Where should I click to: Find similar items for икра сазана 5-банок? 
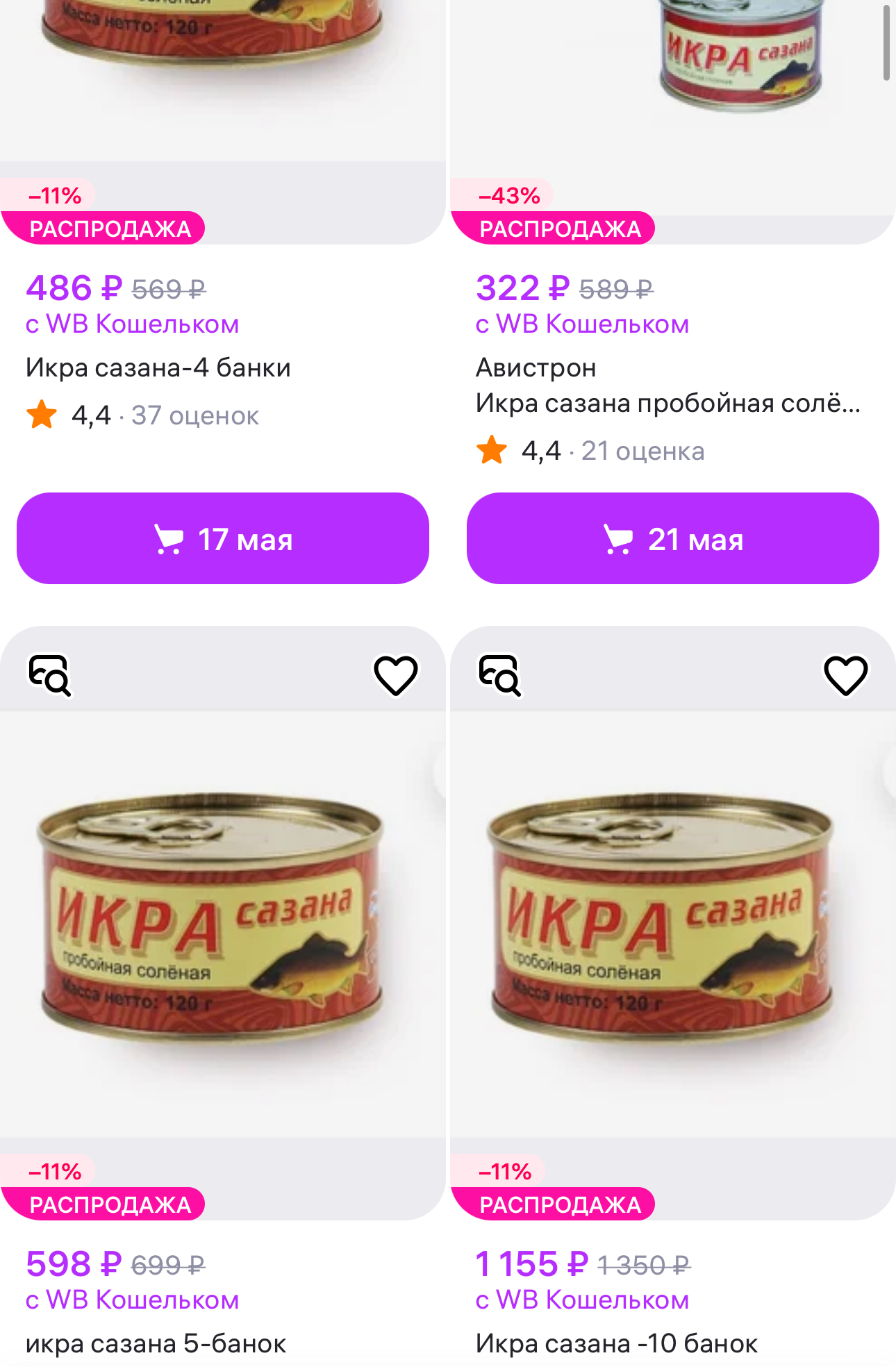click(x=49, y=675)
